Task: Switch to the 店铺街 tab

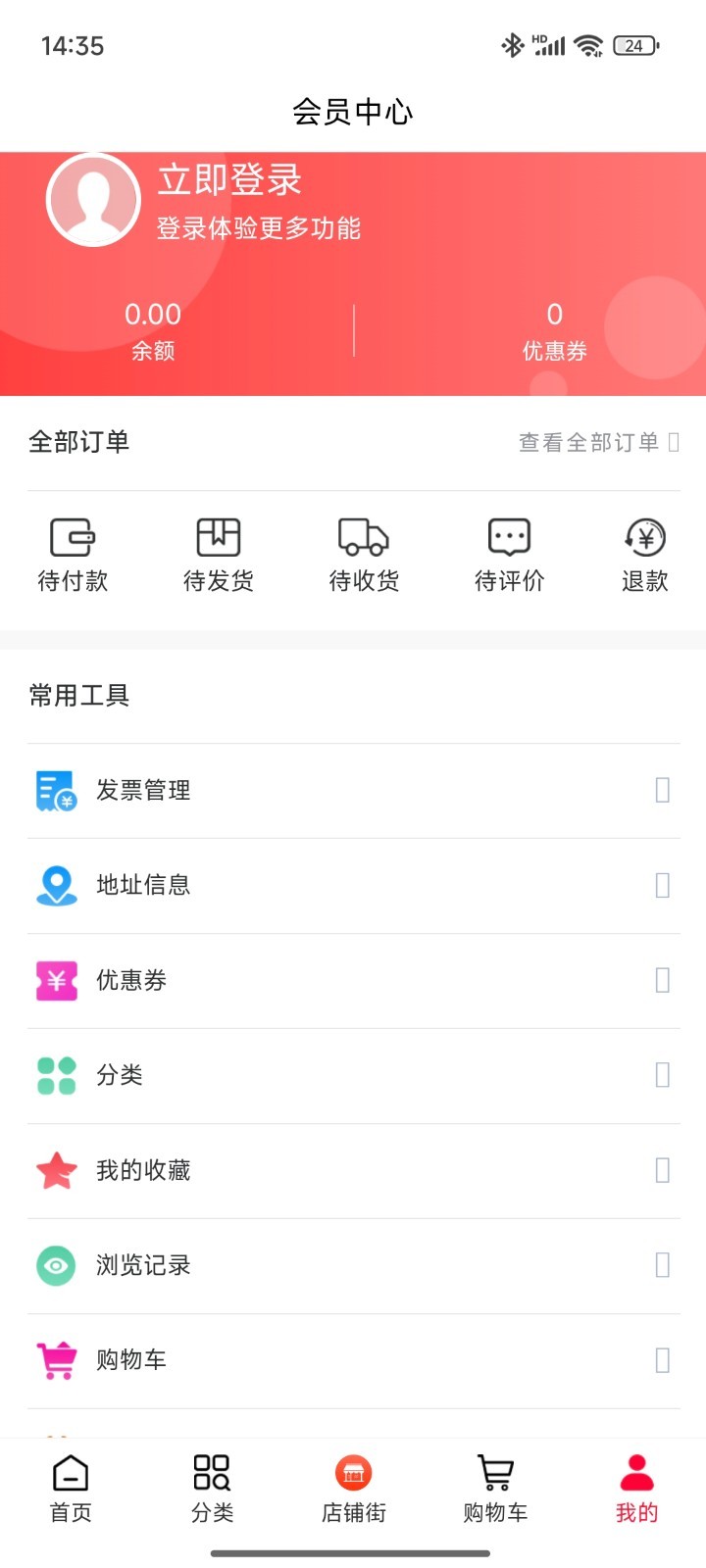Action: coord(354,1489)
